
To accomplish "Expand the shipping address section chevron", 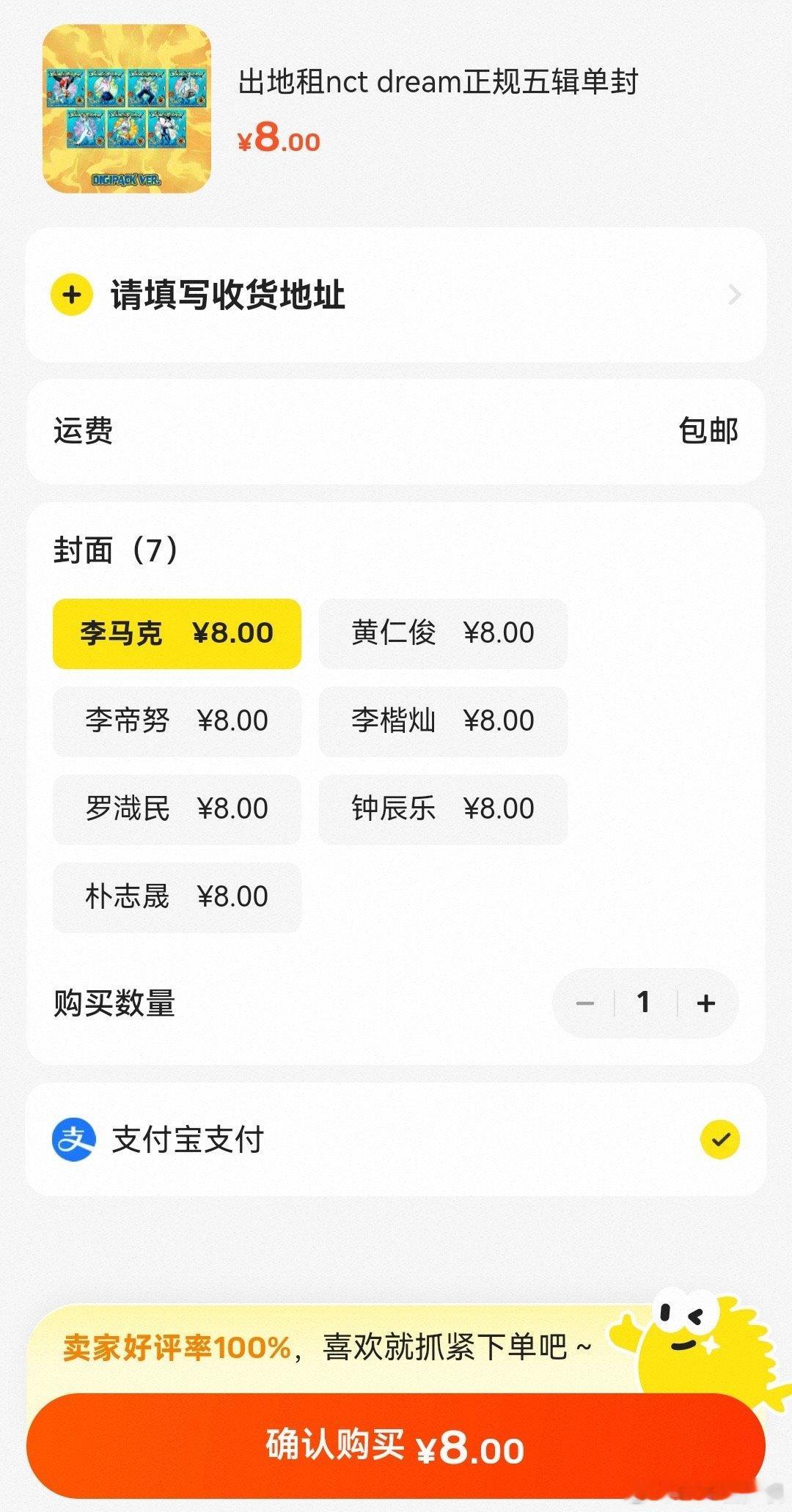I will [736, 294].
